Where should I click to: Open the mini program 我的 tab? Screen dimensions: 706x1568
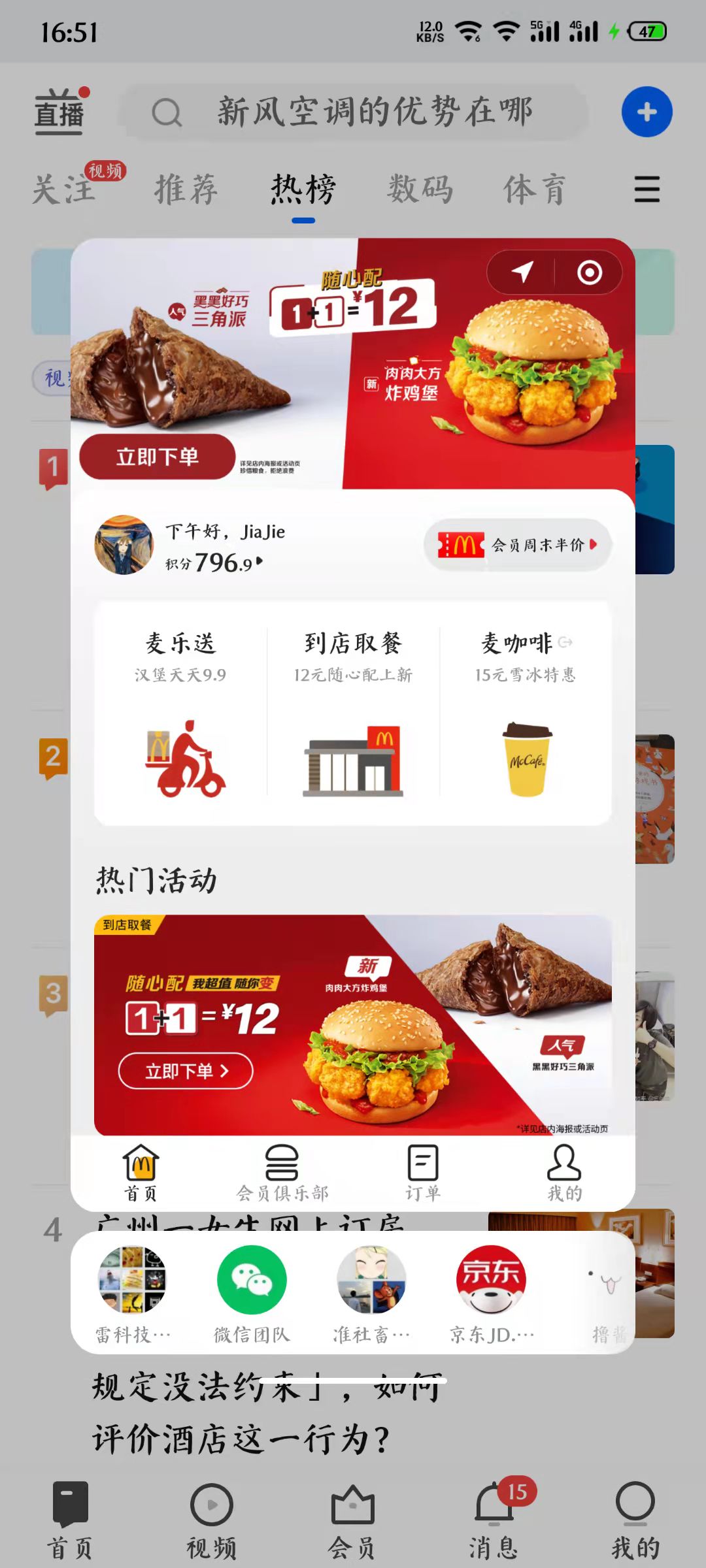point(564,1173)
